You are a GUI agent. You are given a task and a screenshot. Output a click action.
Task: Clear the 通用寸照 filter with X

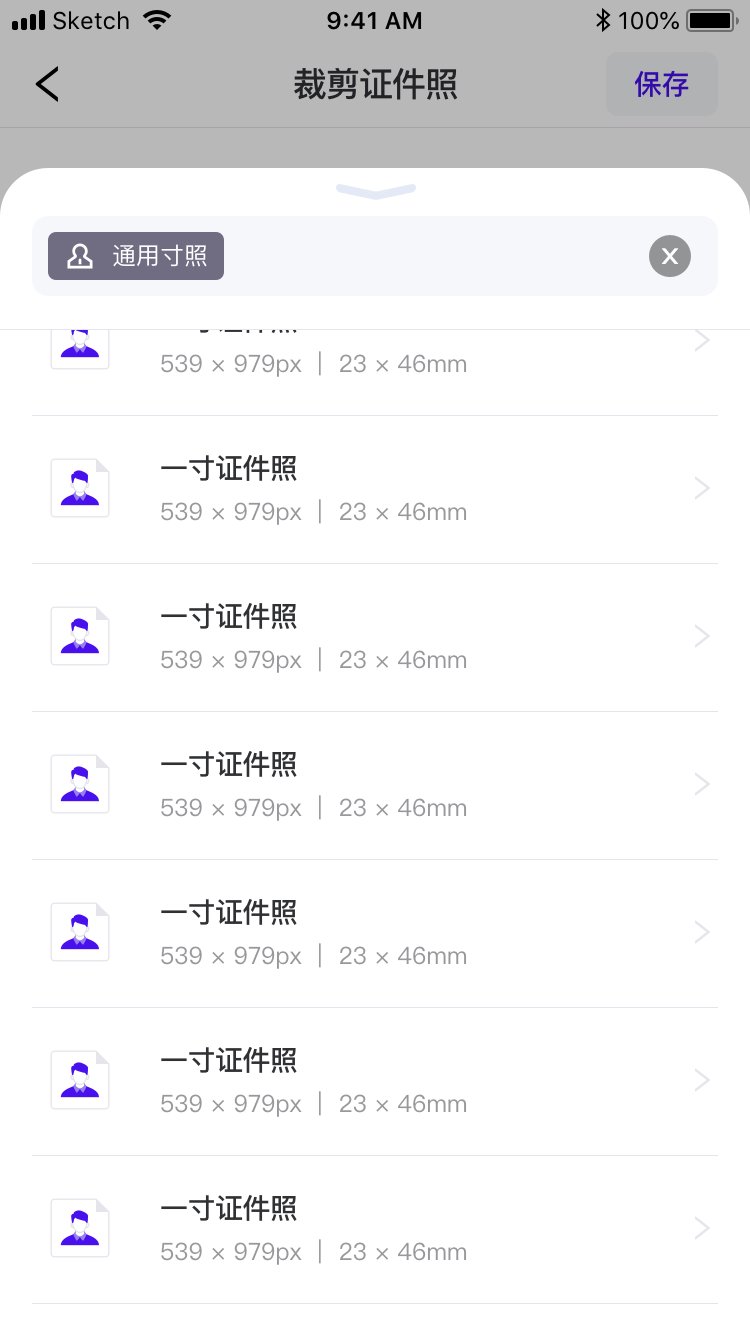(x=669, y=256)
